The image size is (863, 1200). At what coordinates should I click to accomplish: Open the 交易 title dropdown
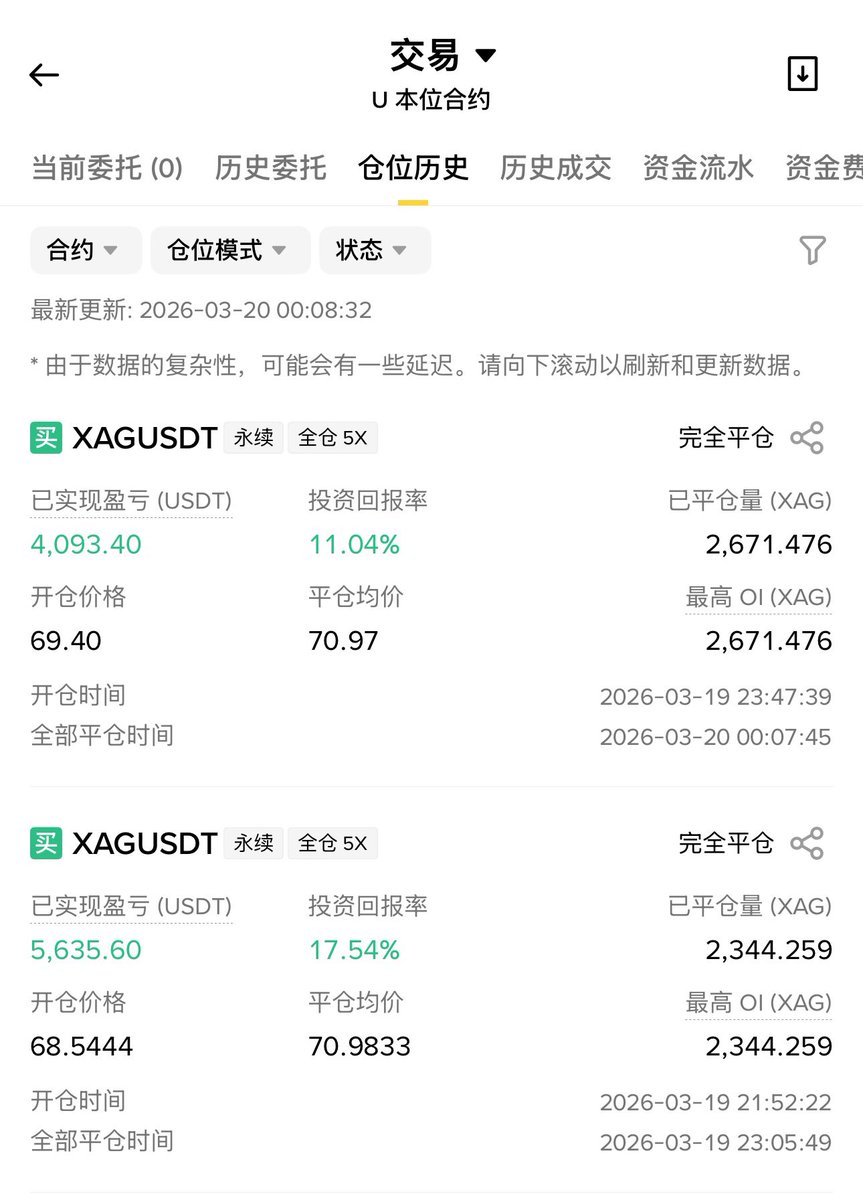442,56
